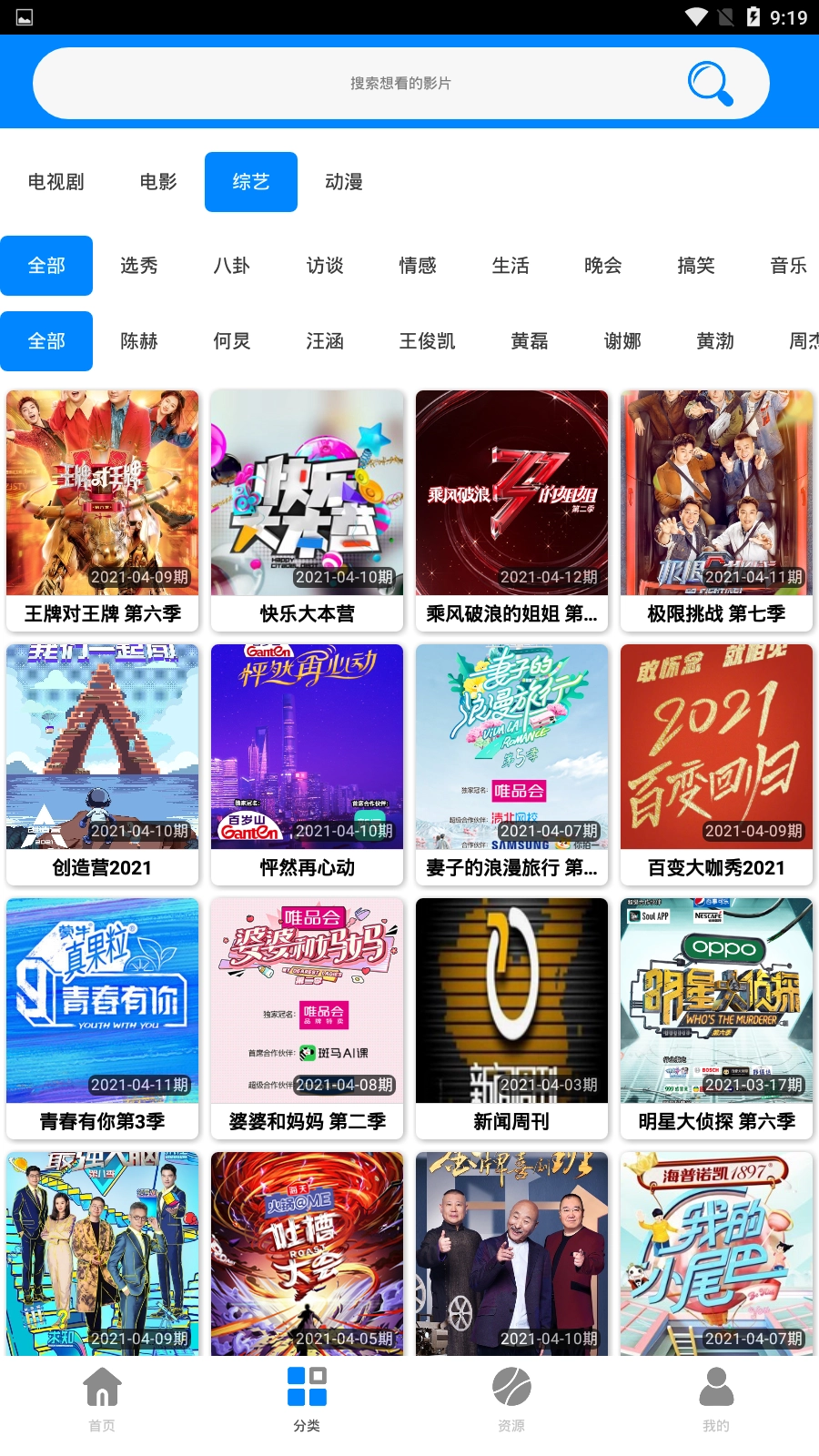Open 明星大侦探 第六季

click(716, 1017)
